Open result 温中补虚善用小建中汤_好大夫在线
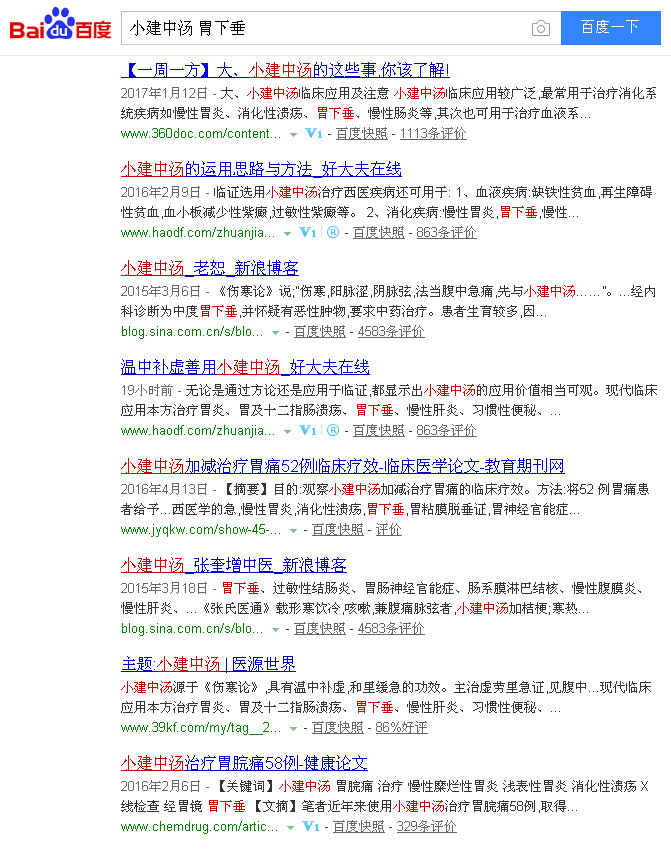Image resolution: width=671 pixels, height=850 pixels. 245,367
